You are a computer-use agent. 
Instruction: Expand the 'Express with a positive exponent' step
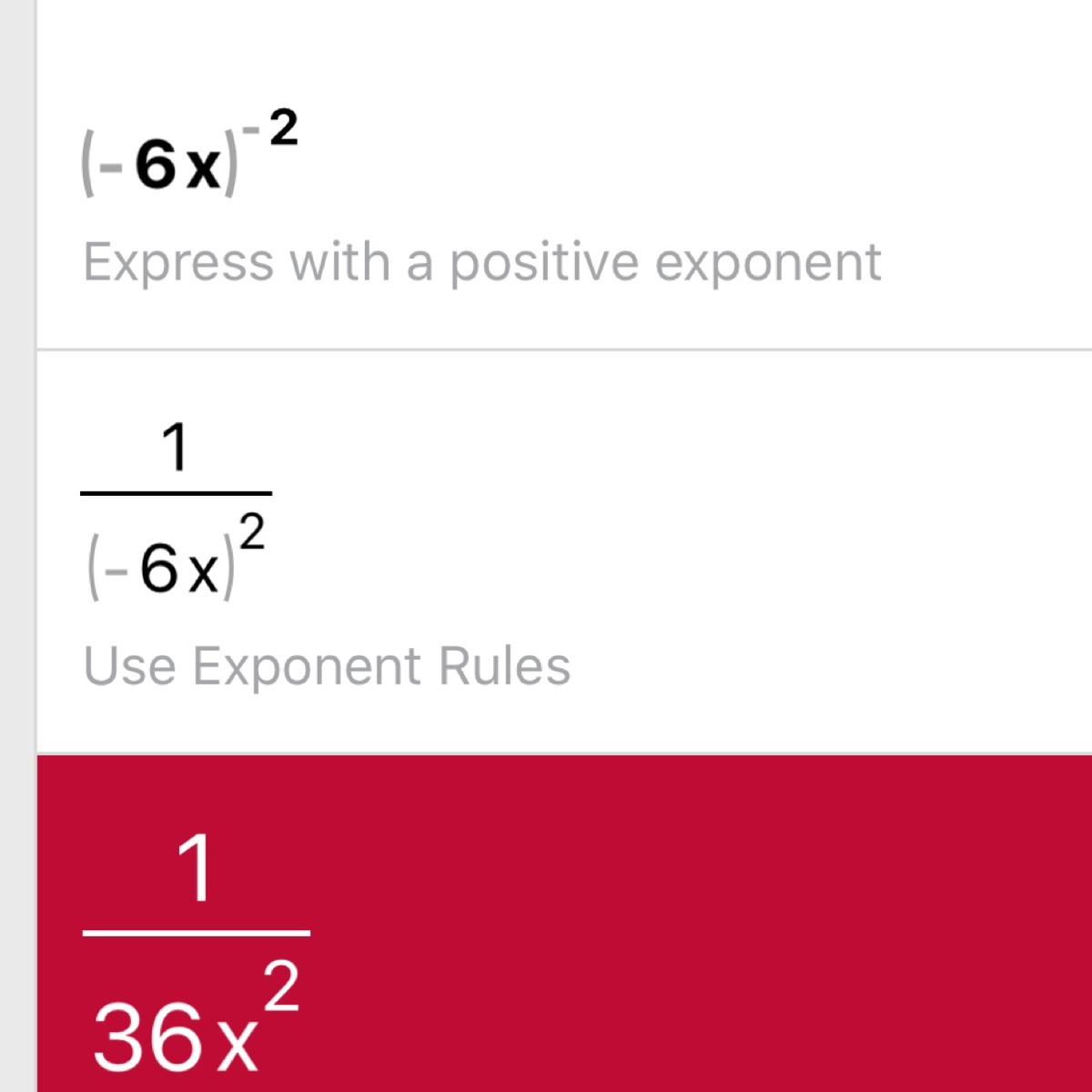point(481,262)
